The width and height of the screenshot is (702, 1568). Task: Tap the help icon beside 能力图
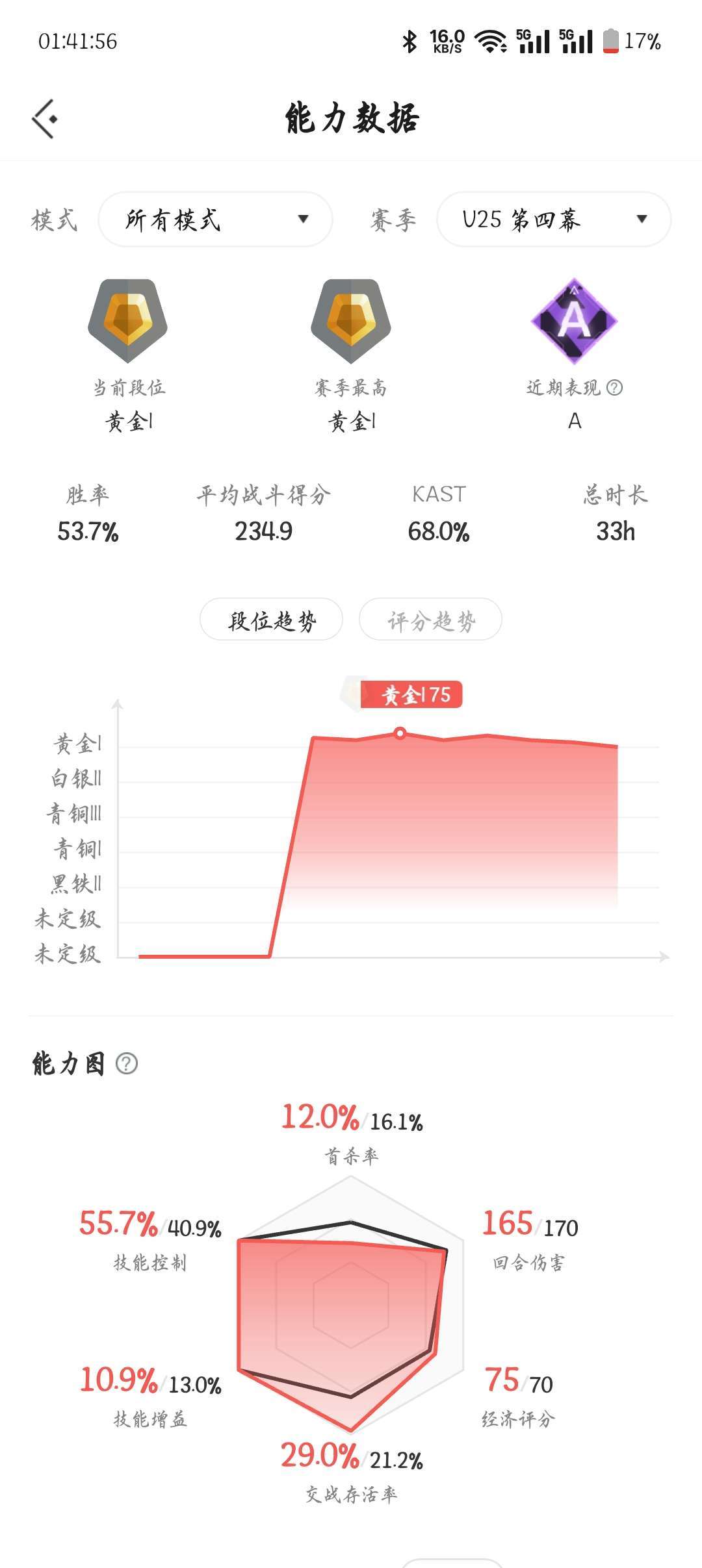pos(126,1064)
